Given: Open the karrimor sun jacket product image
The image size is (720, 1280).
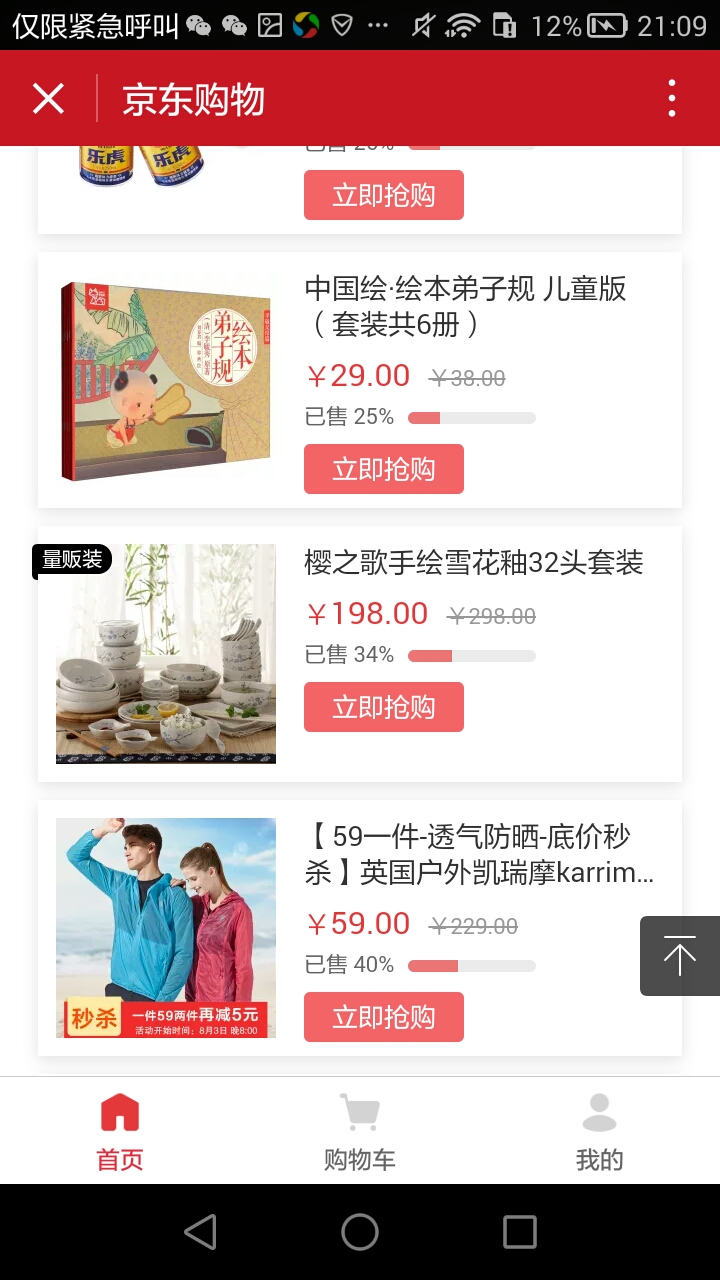Looking at the screenshot, I should coord(166,928).
